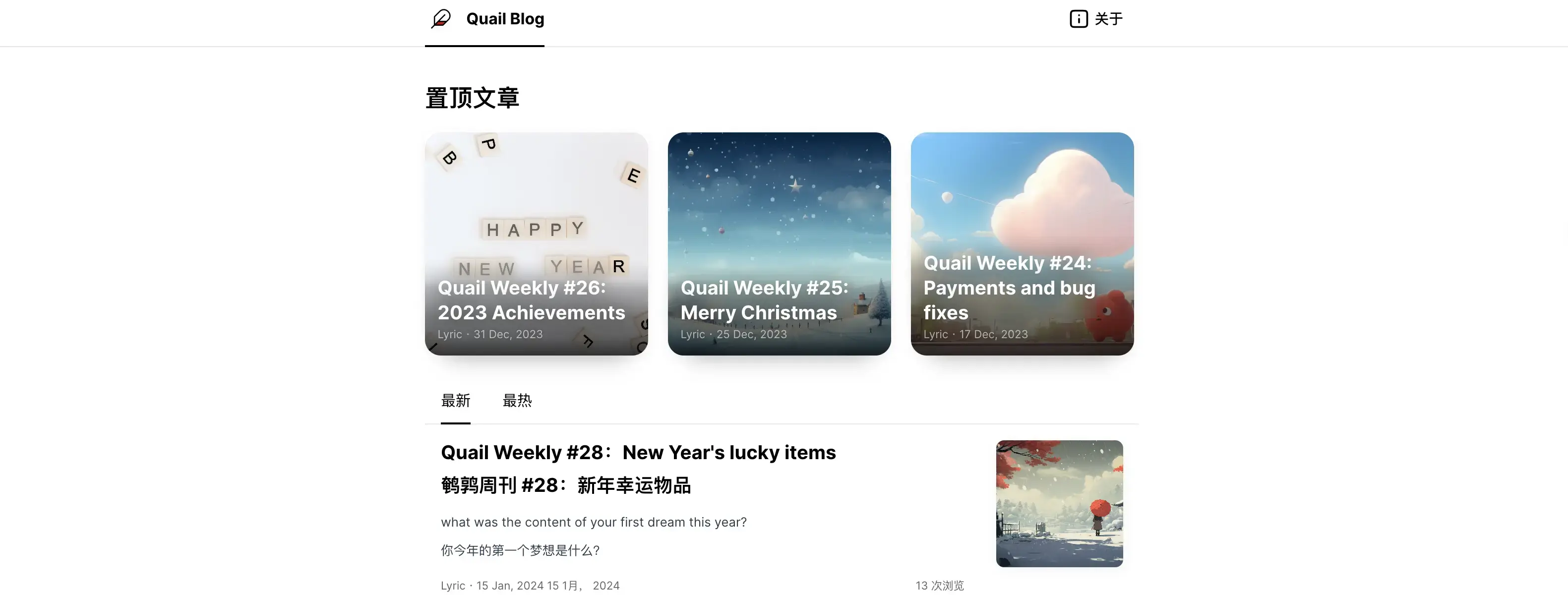Switch to the 最热 tab
Image resolution: width=1568 pixels, height=595 pixels.
coord(517,401)
